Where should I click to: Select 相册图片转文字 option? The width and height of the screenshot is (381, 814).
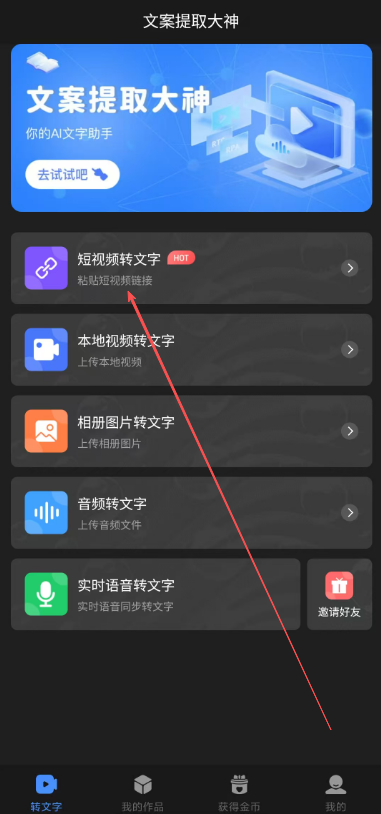(x=191, y=431)
